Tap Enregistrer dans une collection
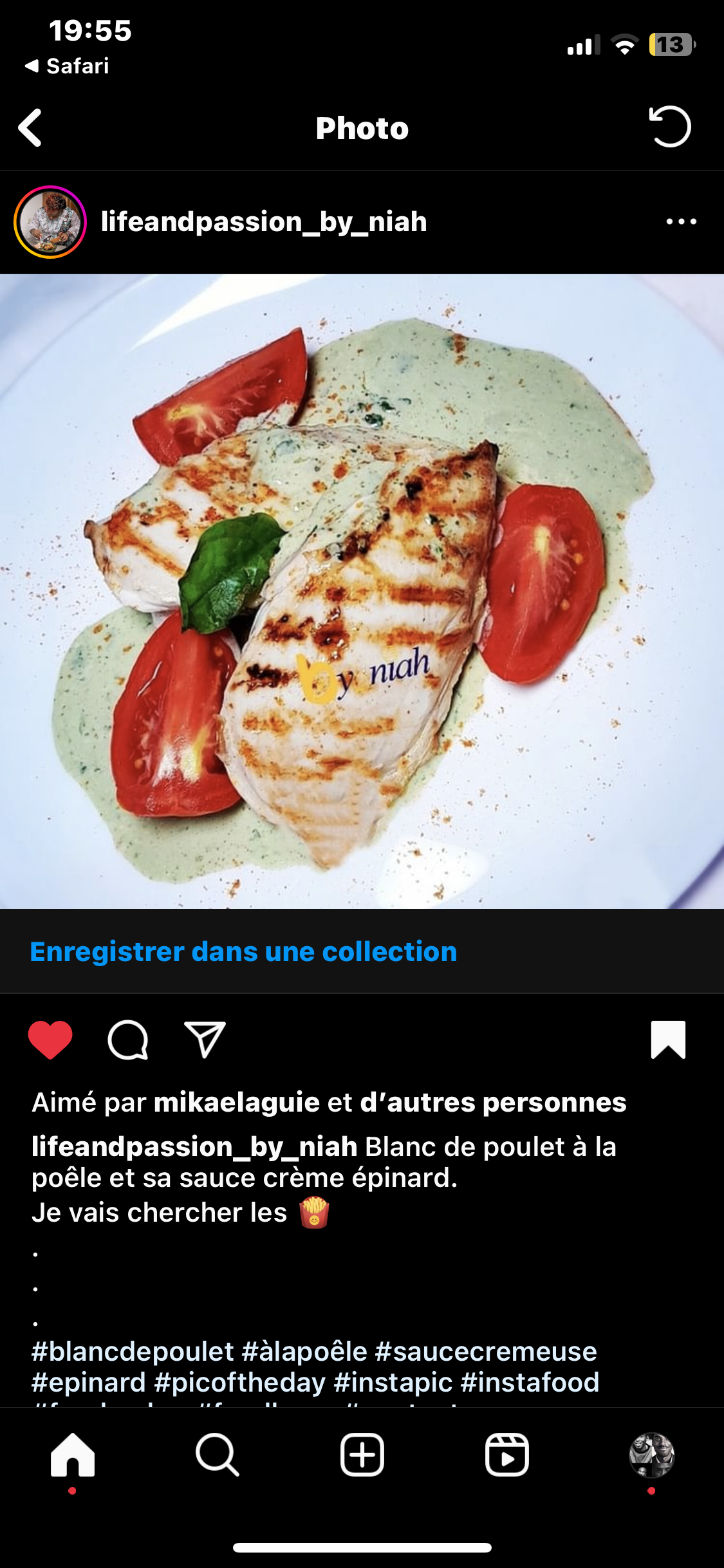This screenshot has width=724, height=1568. click(243, 951)
